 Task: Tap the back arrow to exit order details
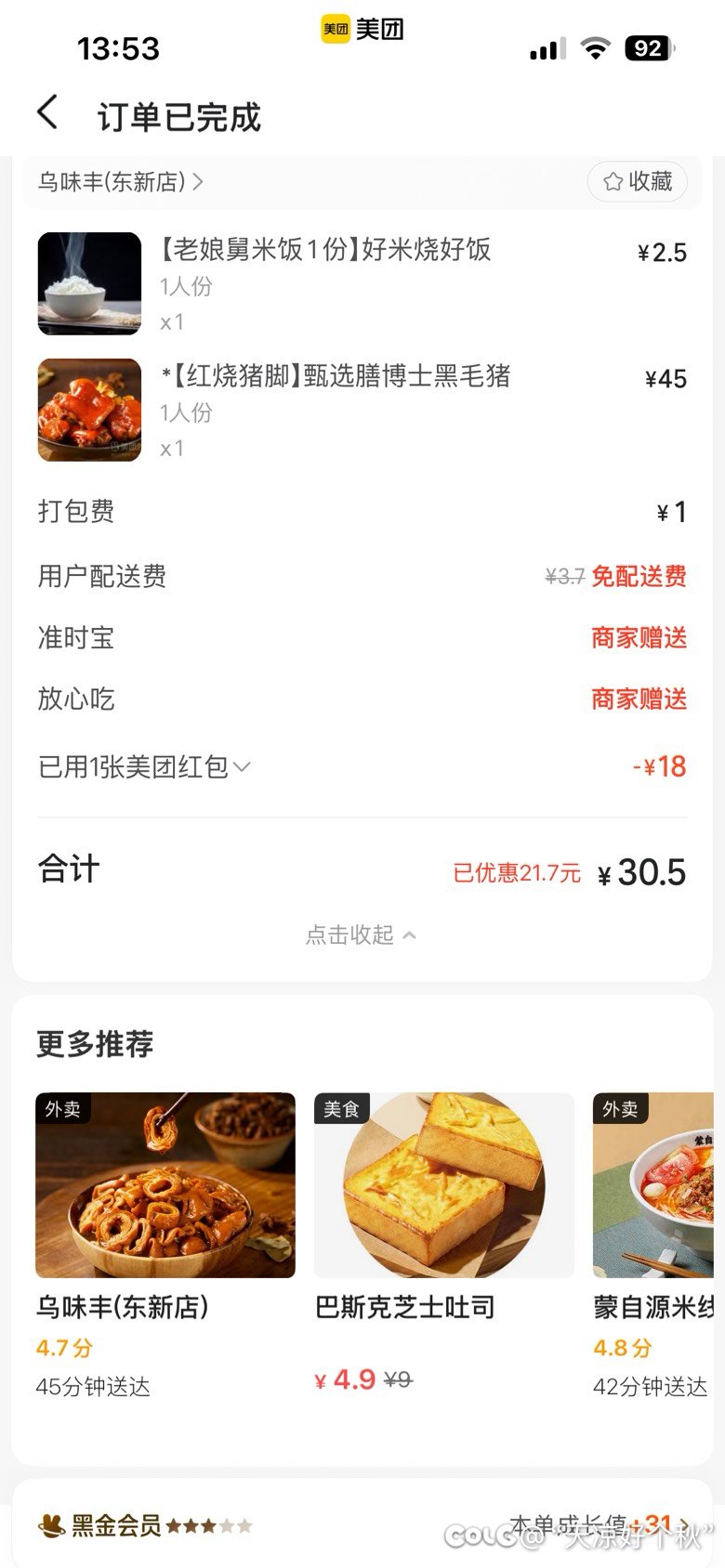(x=46, y=113)
